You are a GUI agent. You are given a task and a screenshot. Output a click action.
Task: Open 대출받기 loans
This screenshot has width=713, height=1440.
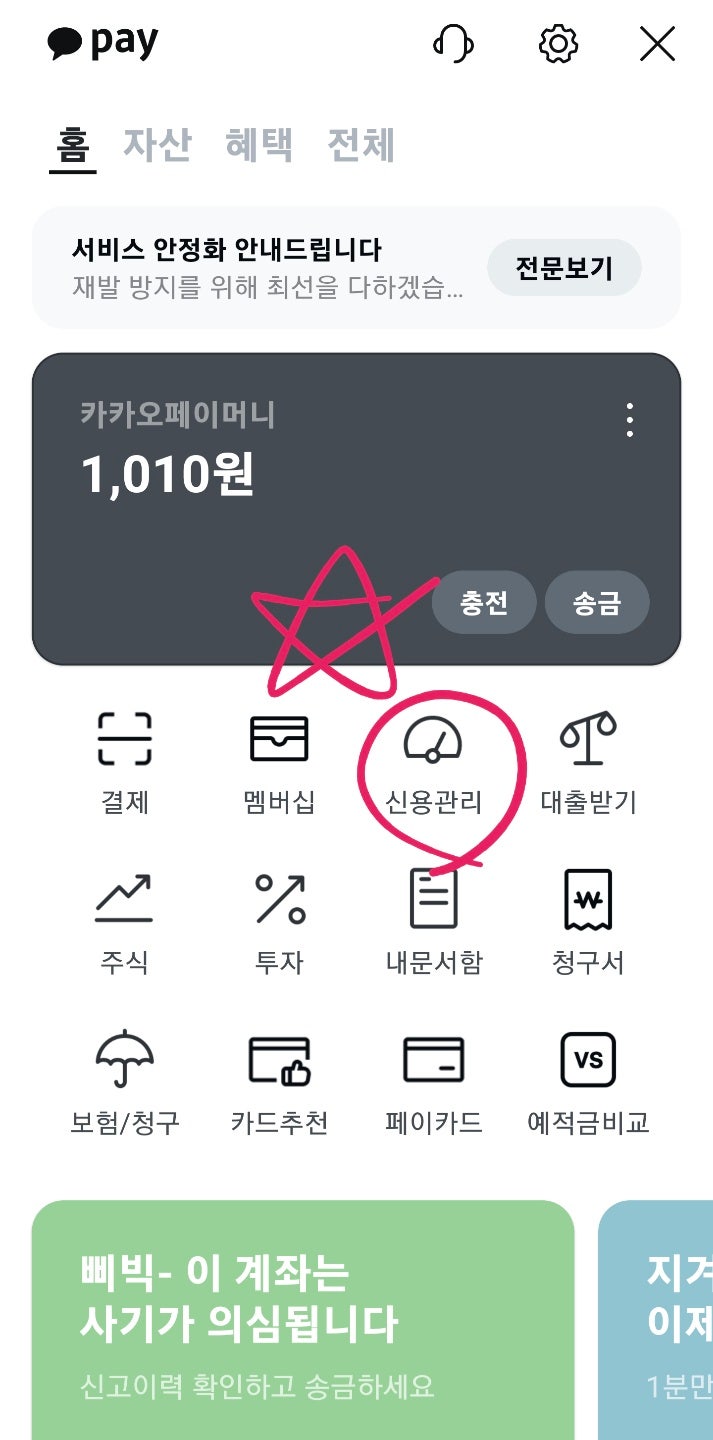tap(588, 760)
